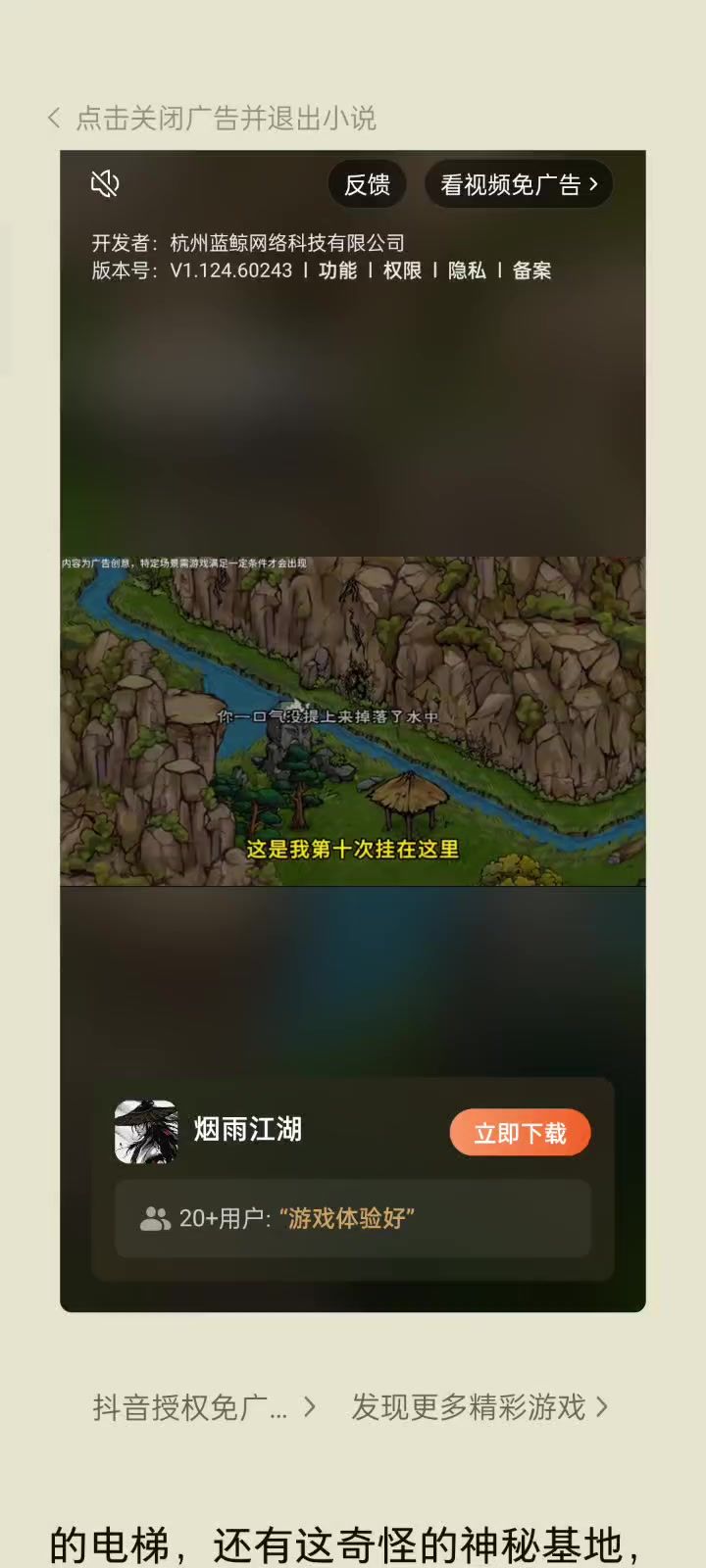The width and height of the screenshot is (706, 1568).
Task: Open the 权限 permissions link
Action: tap(402, 270)
